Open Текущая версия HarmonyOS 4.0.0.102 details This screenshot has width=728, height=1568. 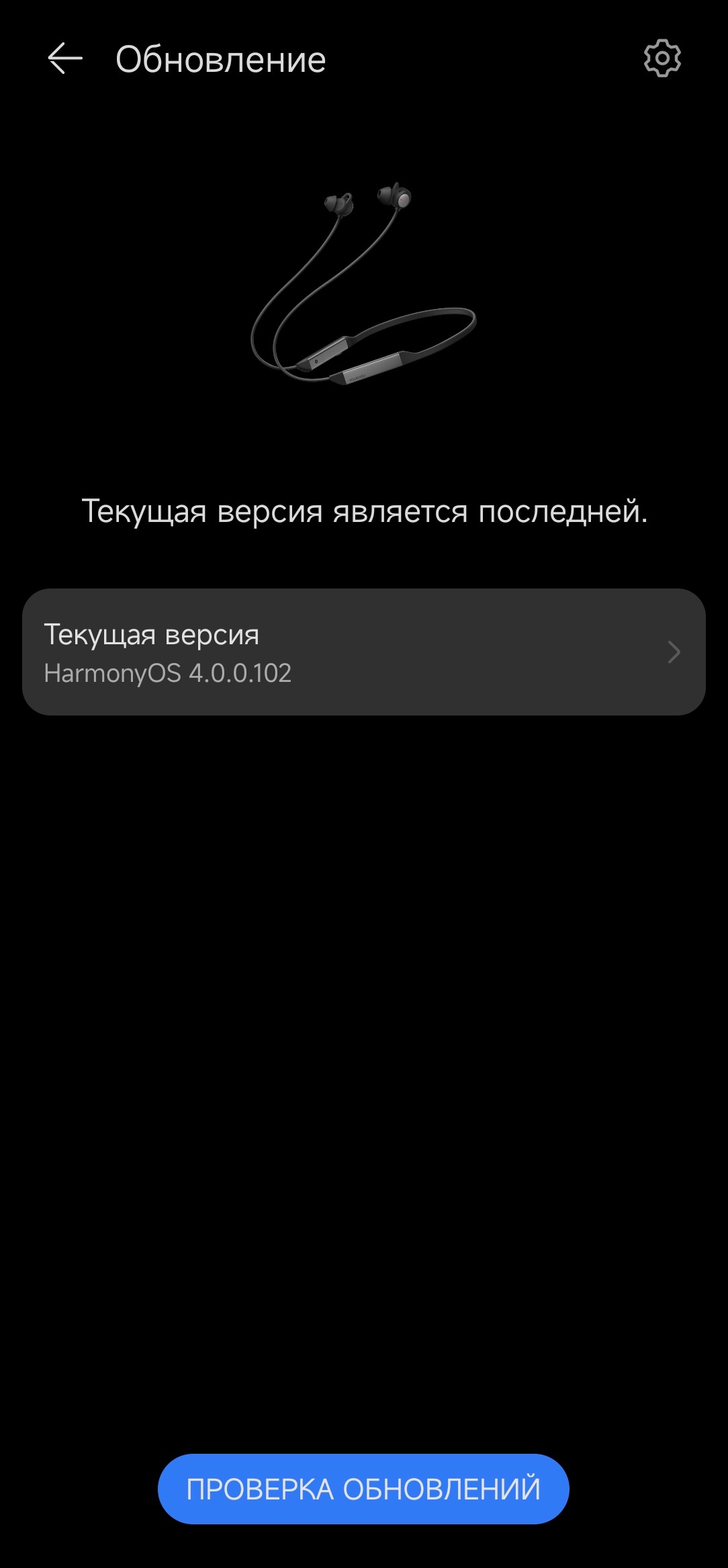363,652
